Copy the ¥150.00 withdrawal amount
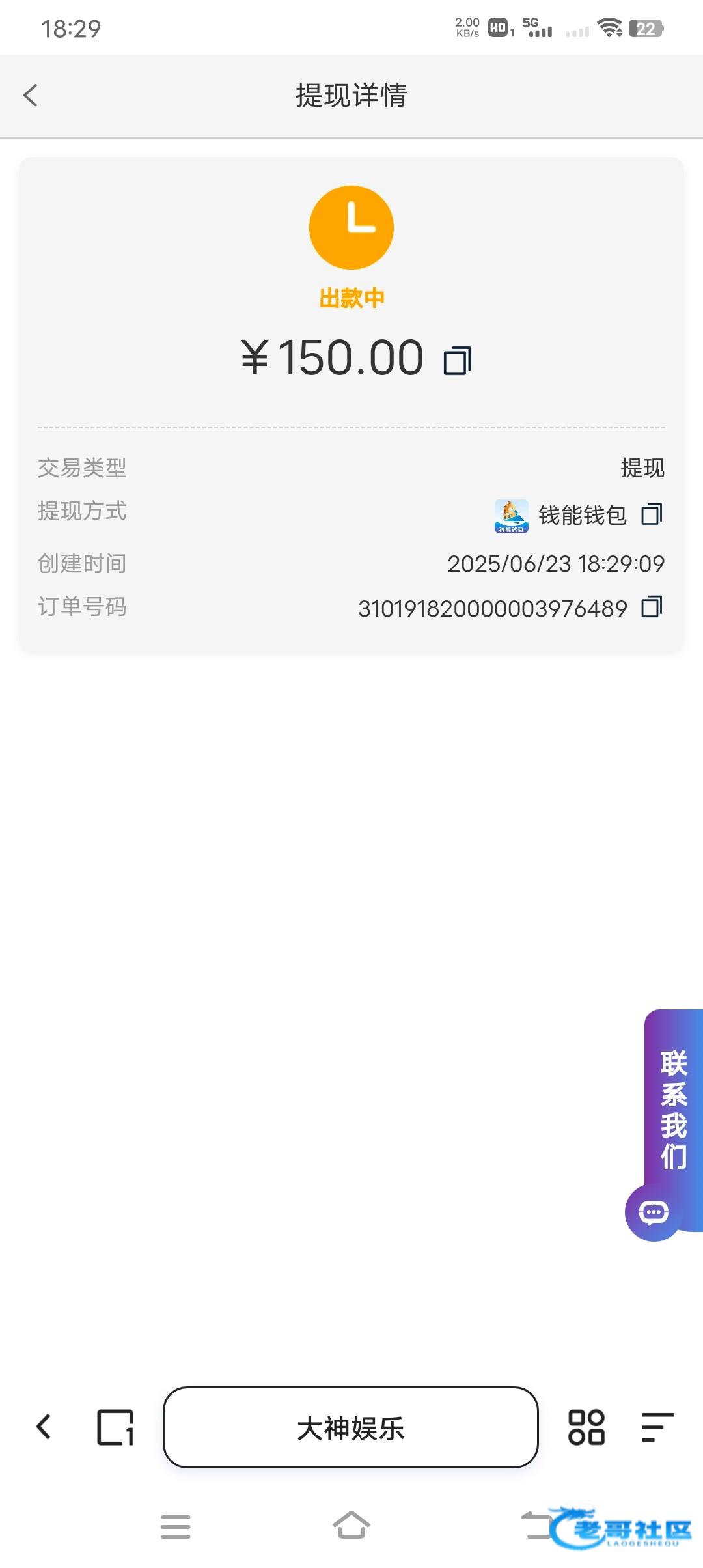This screenshot has height=1568, width=703. tap(457, 361)
